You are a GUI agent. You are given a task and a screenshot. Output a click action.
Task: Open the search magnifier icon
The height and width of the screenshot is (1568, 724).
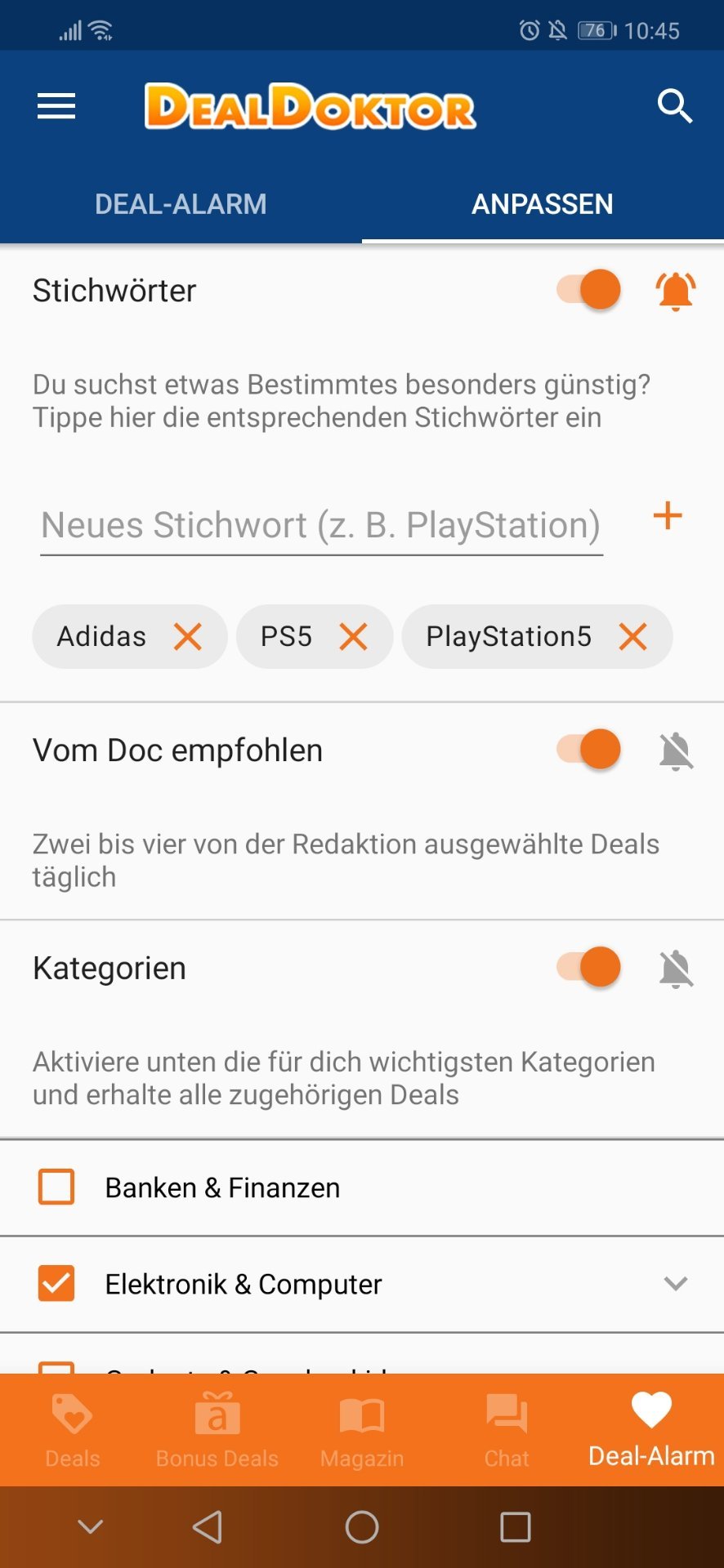(675, 106)
